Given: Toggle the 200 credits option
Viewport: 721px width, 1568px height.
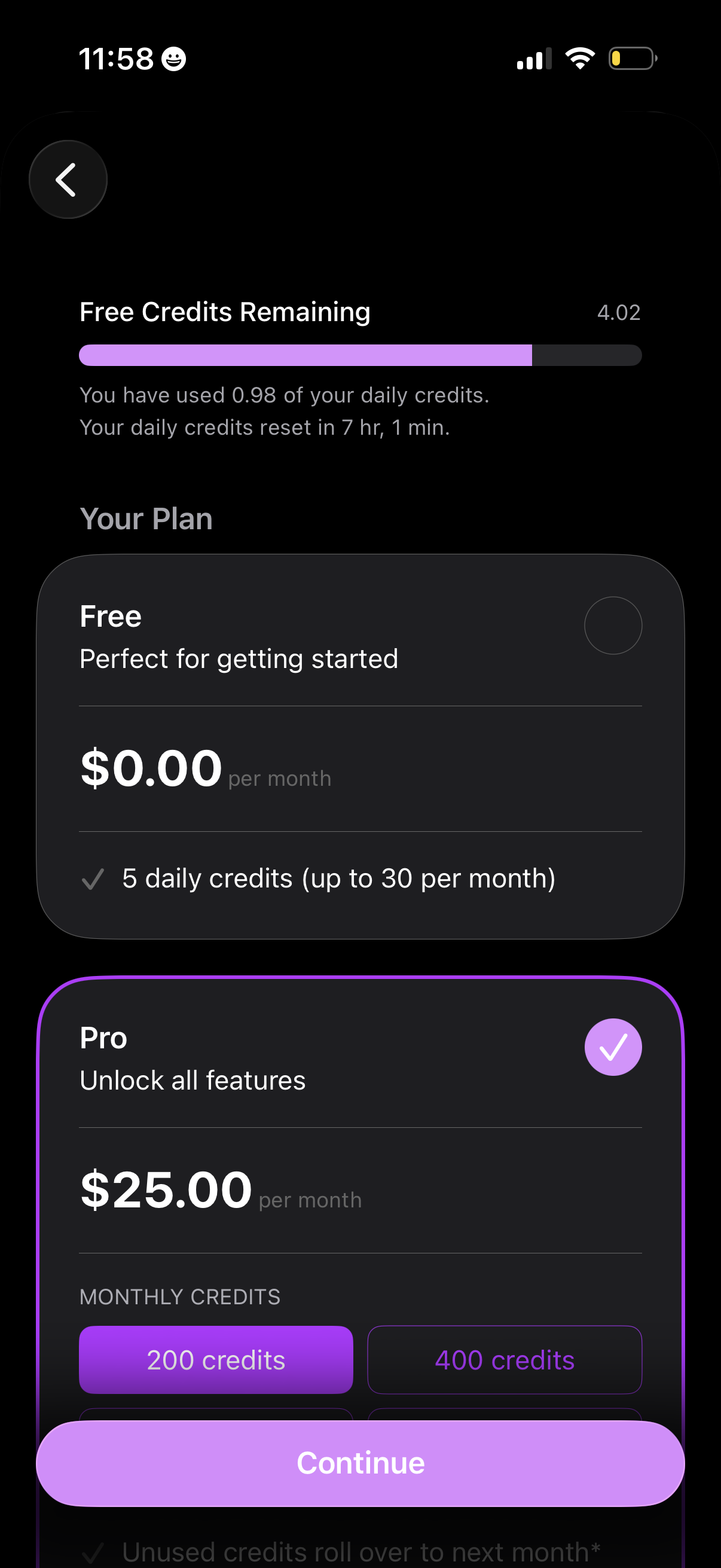Looking at the screenshot, I should (x=216, y=1360).
